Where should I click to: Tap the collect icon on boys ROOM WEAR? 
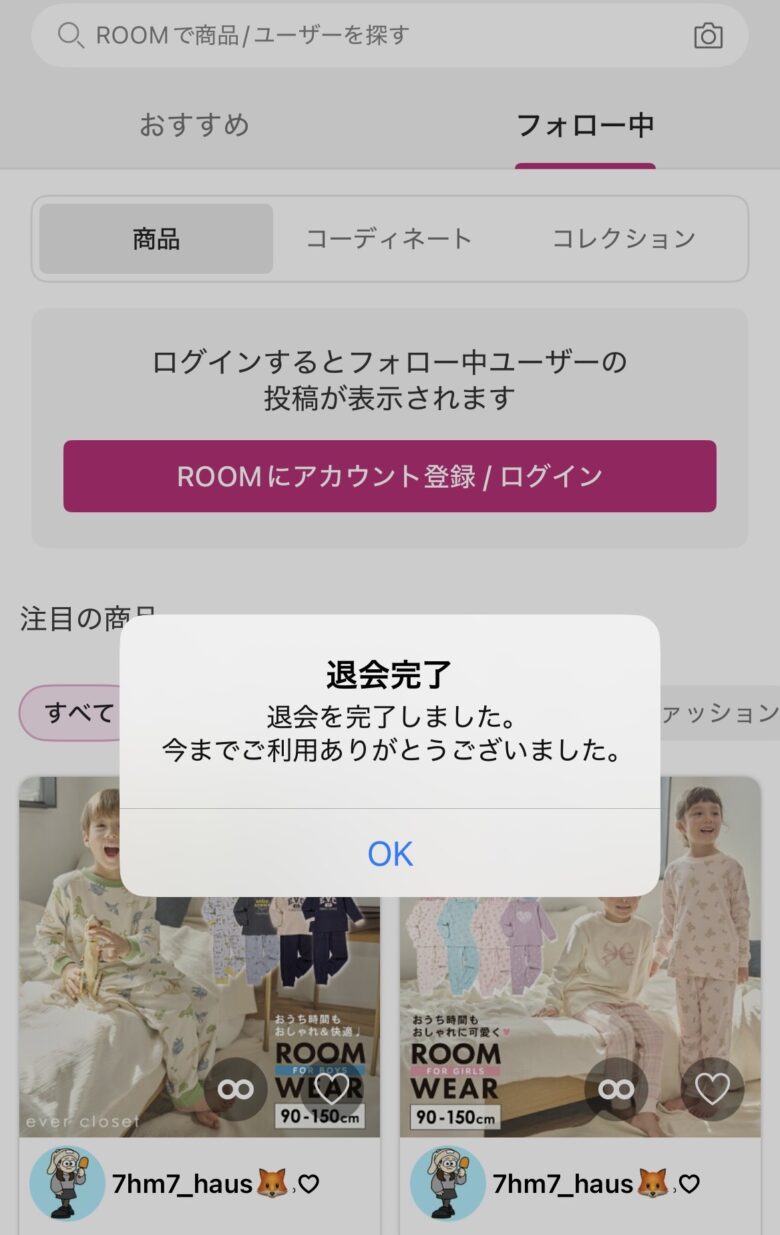236,1089
